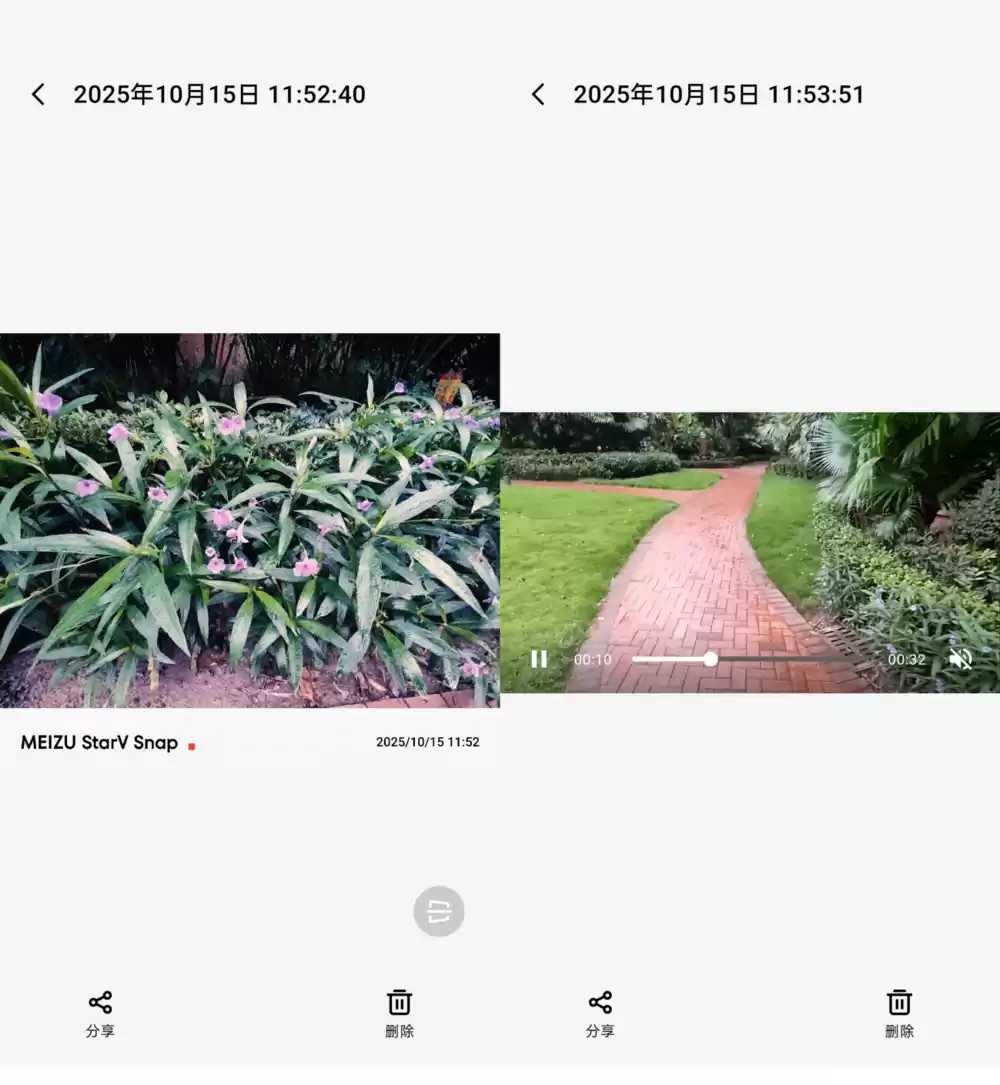Pause the playing garden path video

click(539, 659)
